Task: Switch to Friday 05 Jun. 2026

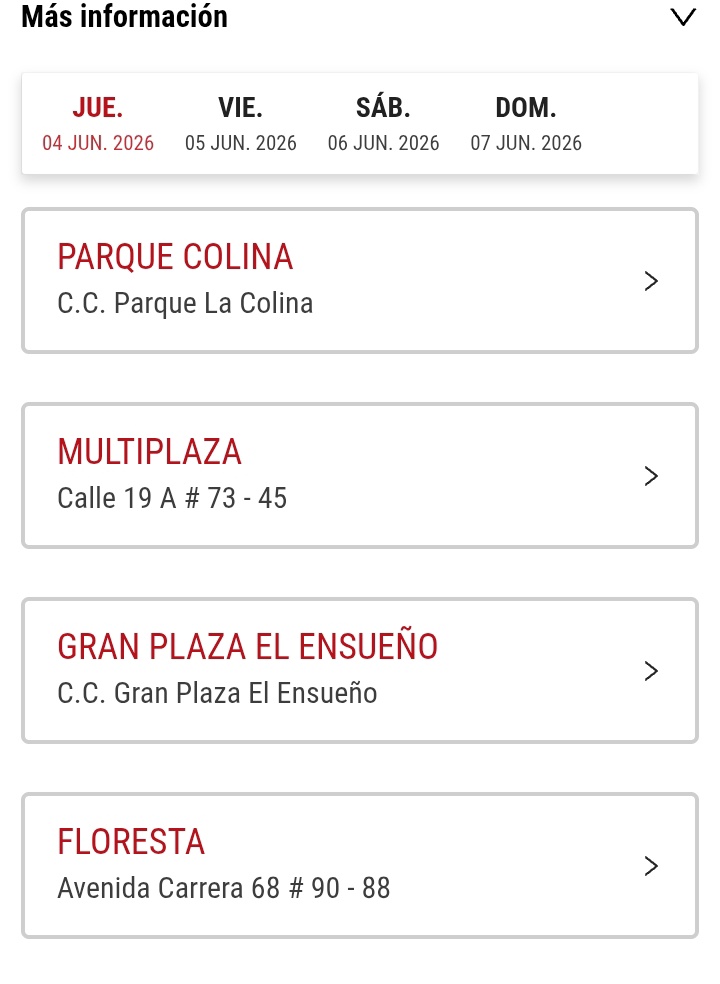Action: click(241, 124)
